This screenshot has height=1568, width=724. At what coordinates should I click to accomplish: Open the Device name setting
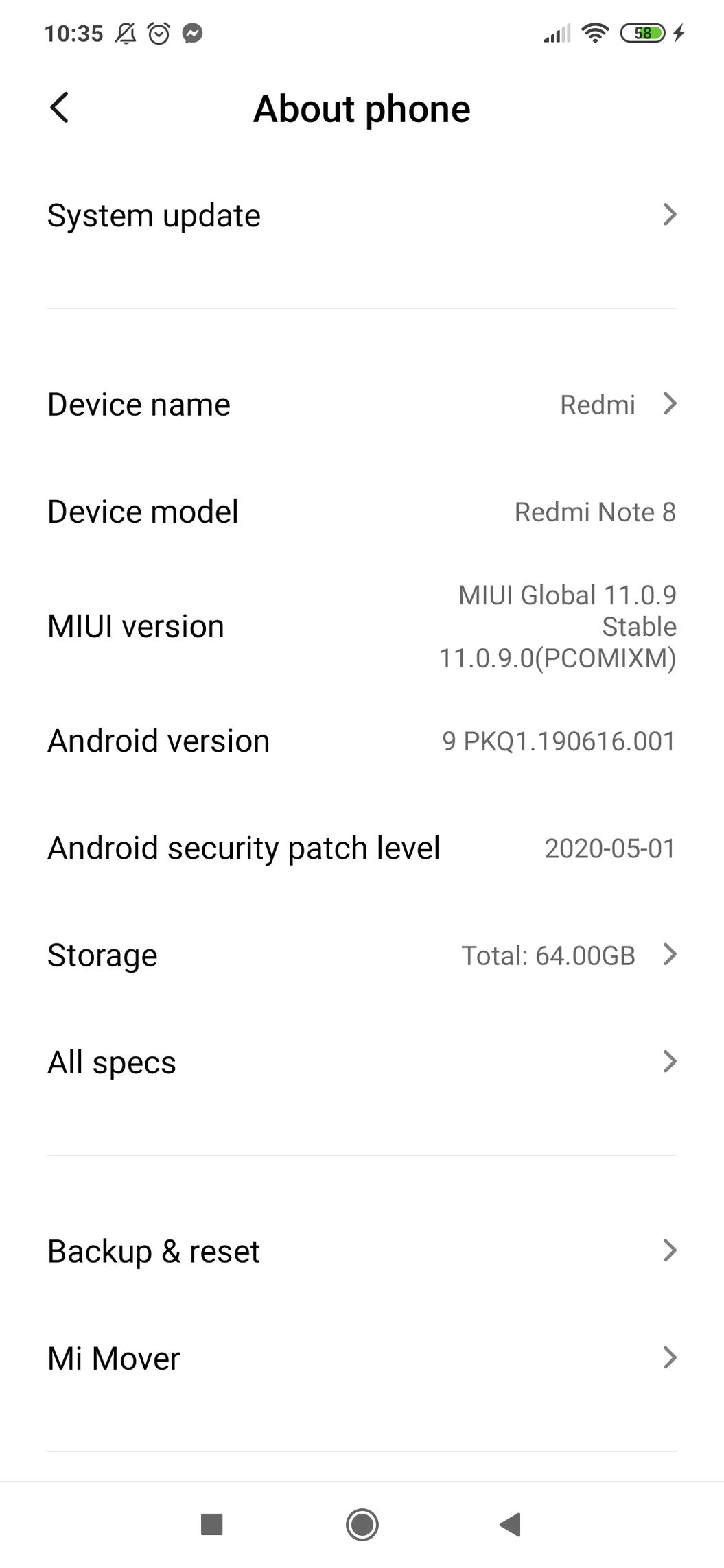[362, 404]
